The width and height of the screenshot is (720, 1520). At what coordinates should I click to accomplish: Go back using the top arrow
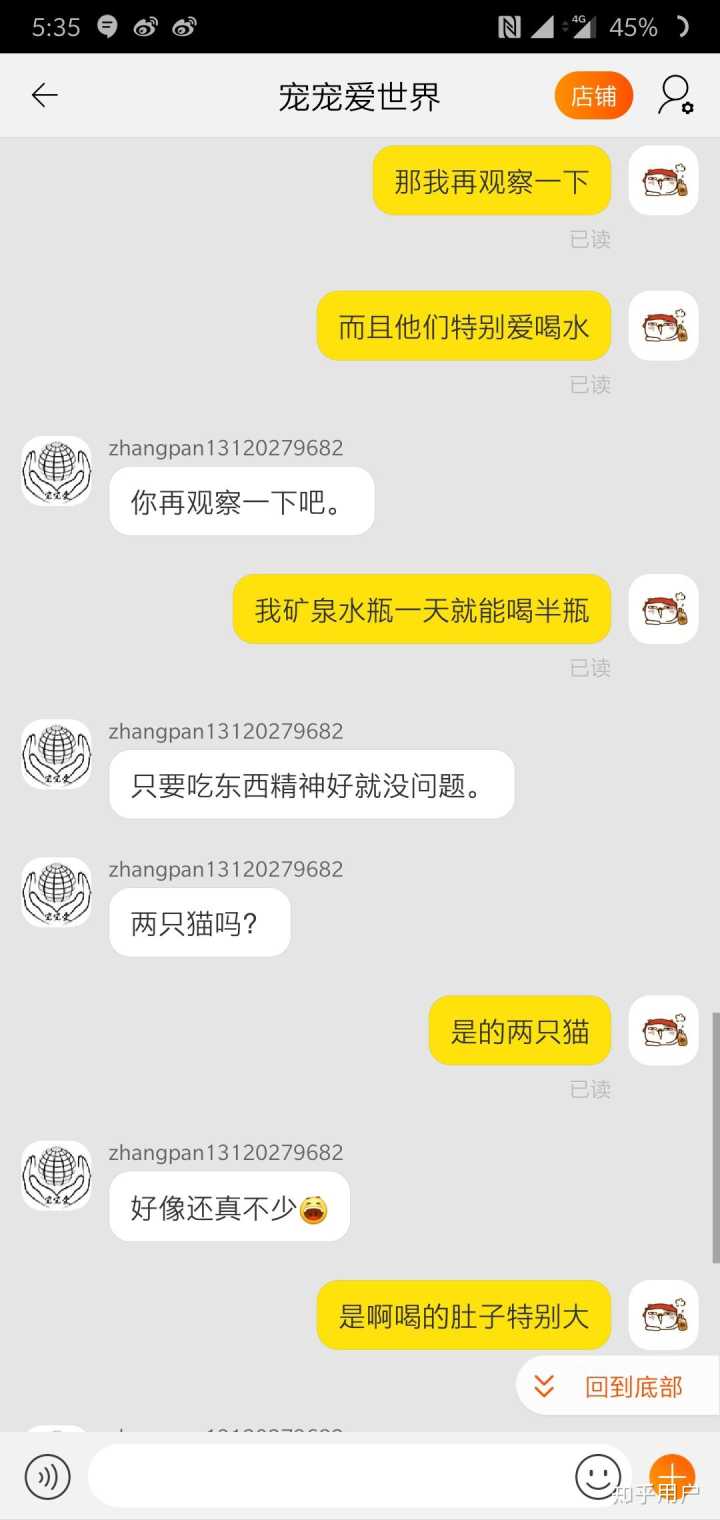(x=44, y=96)
